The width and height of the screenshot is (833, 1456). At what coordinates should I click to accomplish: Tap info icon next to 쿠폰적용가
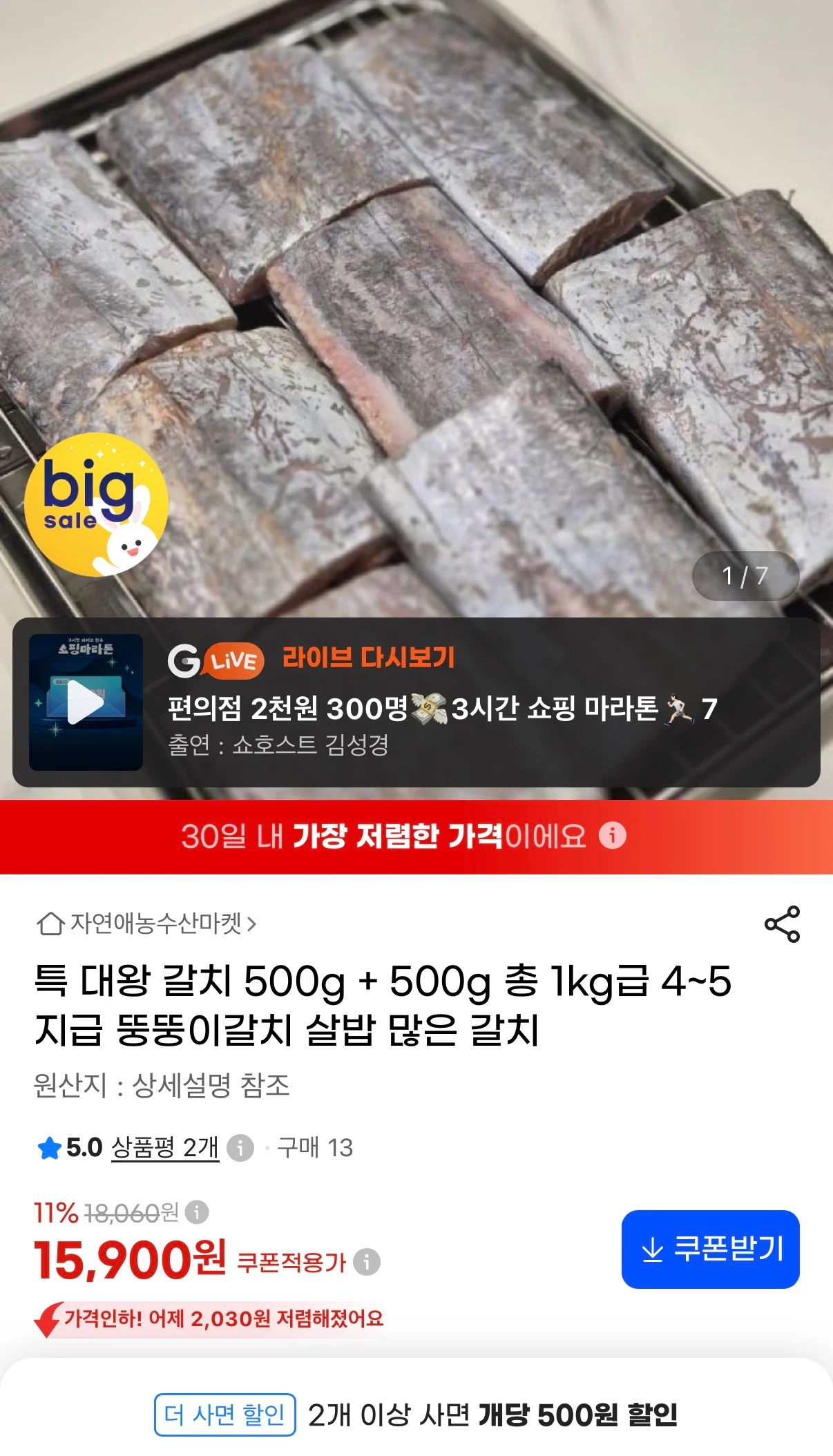coord(367,1262)
